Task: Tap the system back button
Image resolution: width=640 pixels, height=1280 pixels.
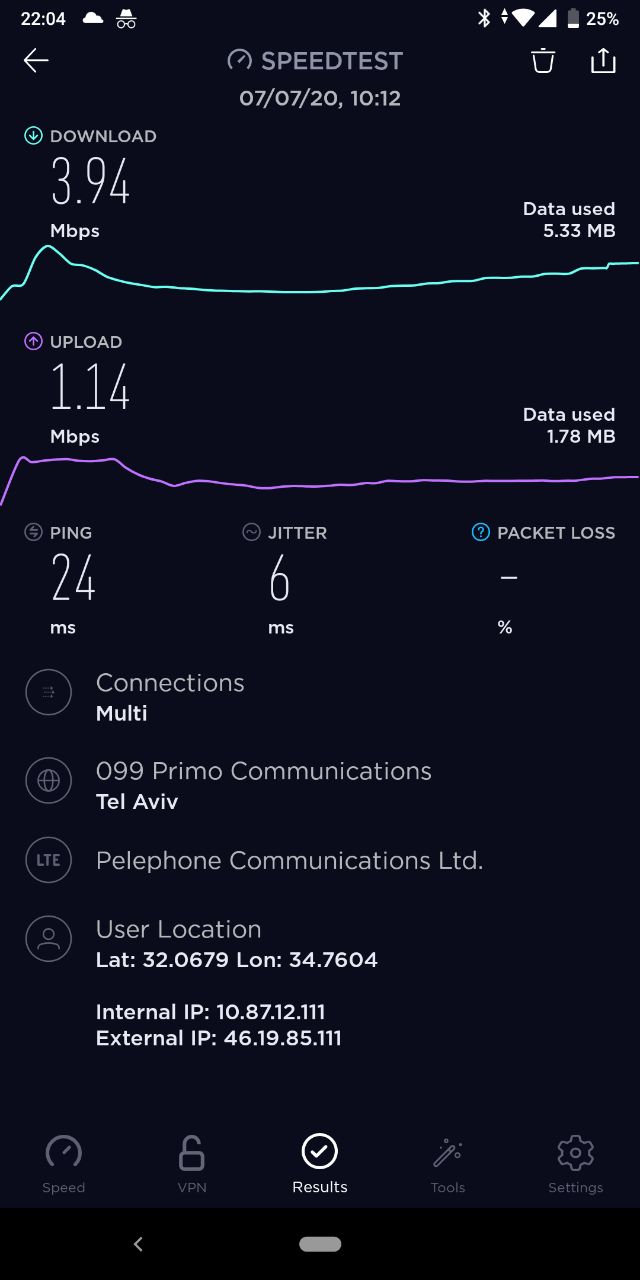Action: tap(138, 1244)
